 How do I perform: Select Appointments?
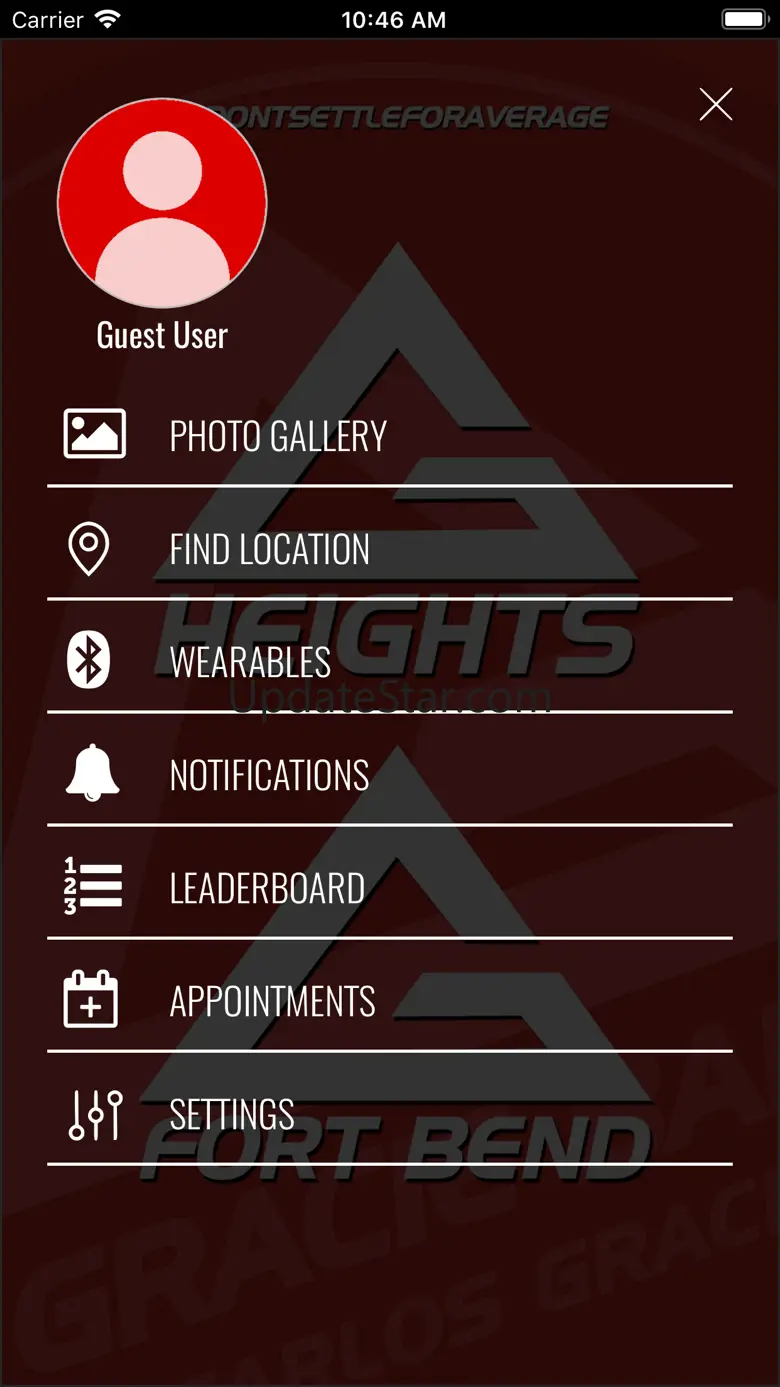(272, 1001)
